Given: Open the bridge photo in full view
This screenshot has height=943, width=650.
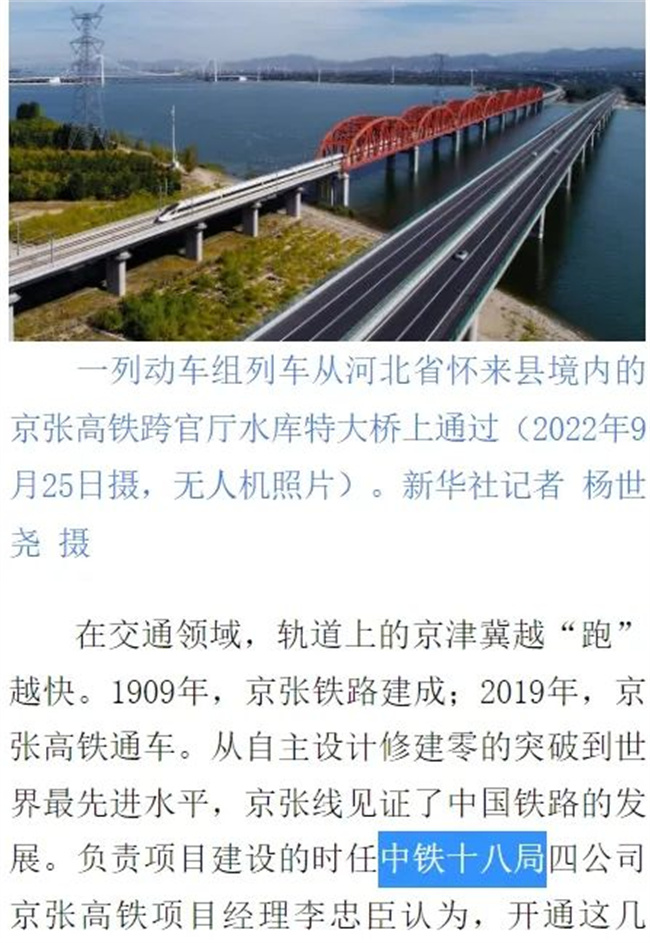Looking at the screenshot, I should [326, 170].
